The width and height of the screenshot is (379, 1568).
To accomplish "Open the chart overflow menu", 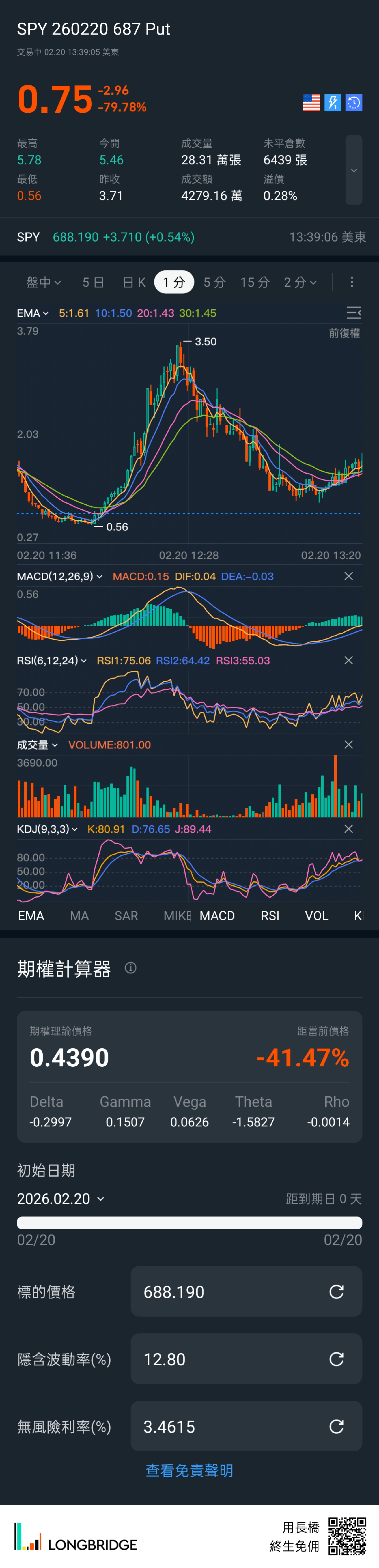I will tap(352, 282).
